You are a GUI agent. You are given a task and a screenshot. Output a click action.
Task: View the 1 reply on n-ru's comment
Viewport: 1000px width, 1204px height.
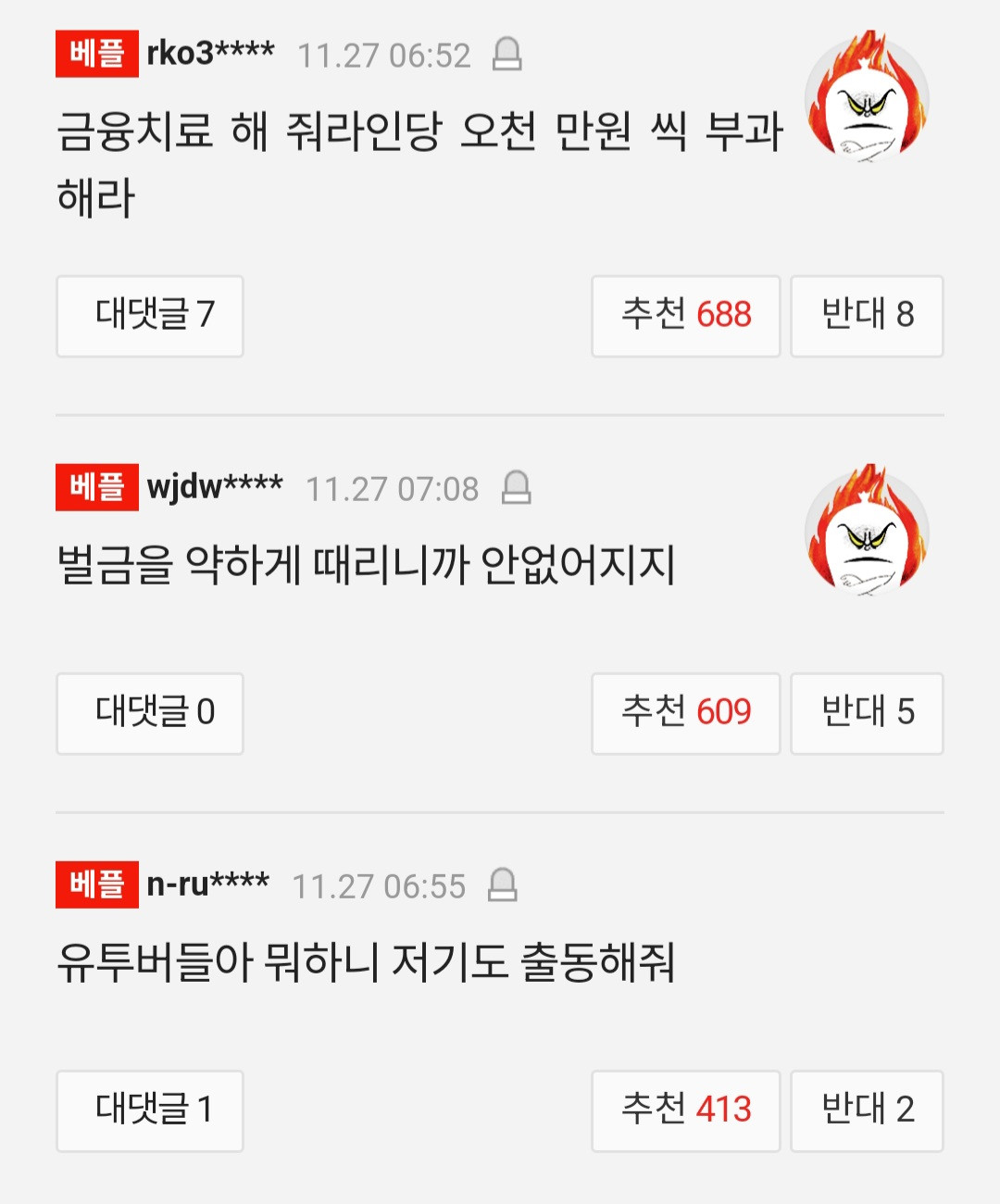click(x=150, y=1110)
